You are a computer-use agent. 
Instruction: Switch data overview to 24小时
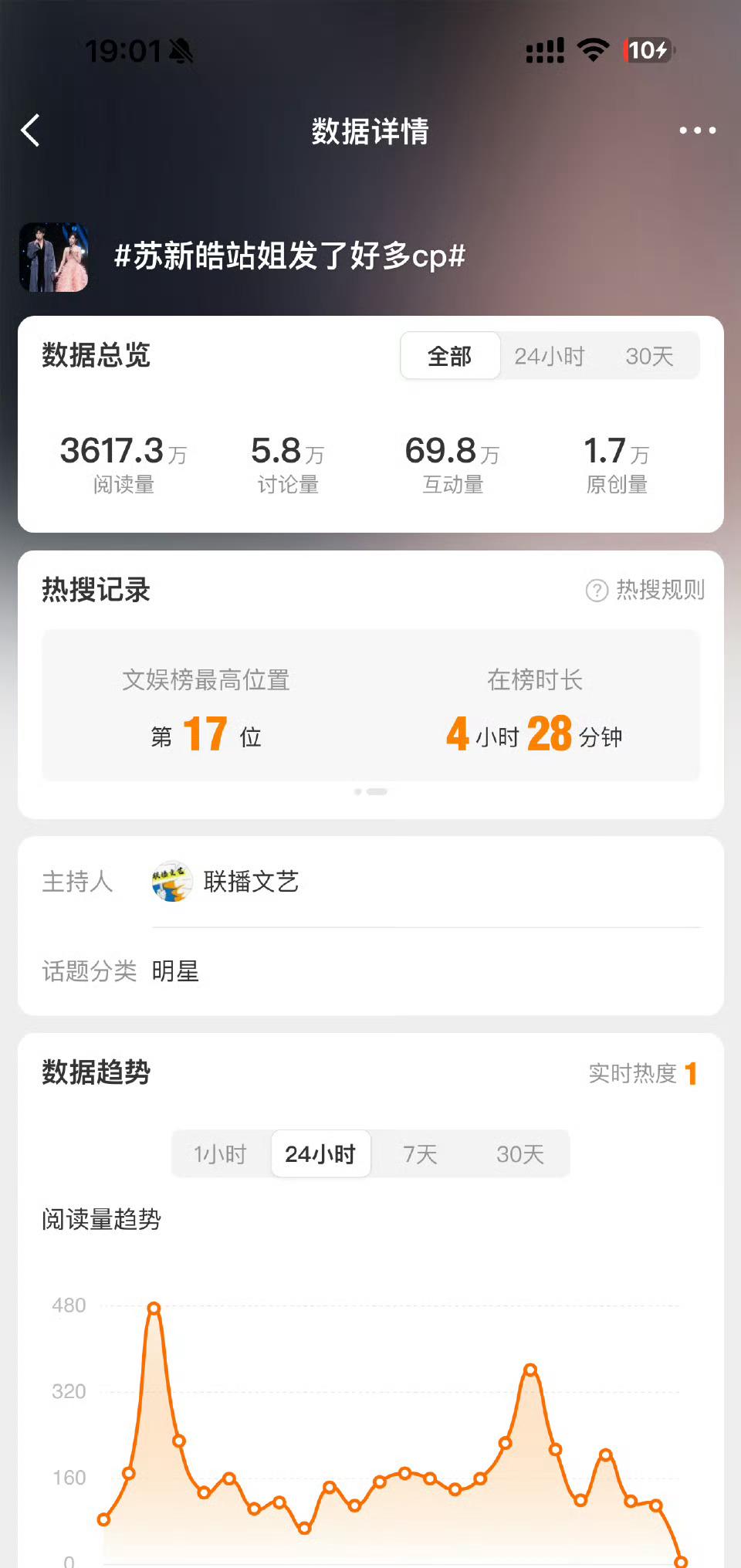550,356
